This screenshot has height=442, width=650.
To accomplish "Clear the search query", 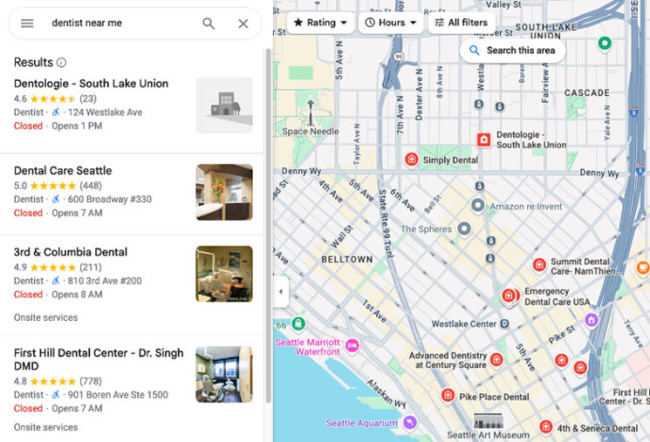I will click(243, 23).
